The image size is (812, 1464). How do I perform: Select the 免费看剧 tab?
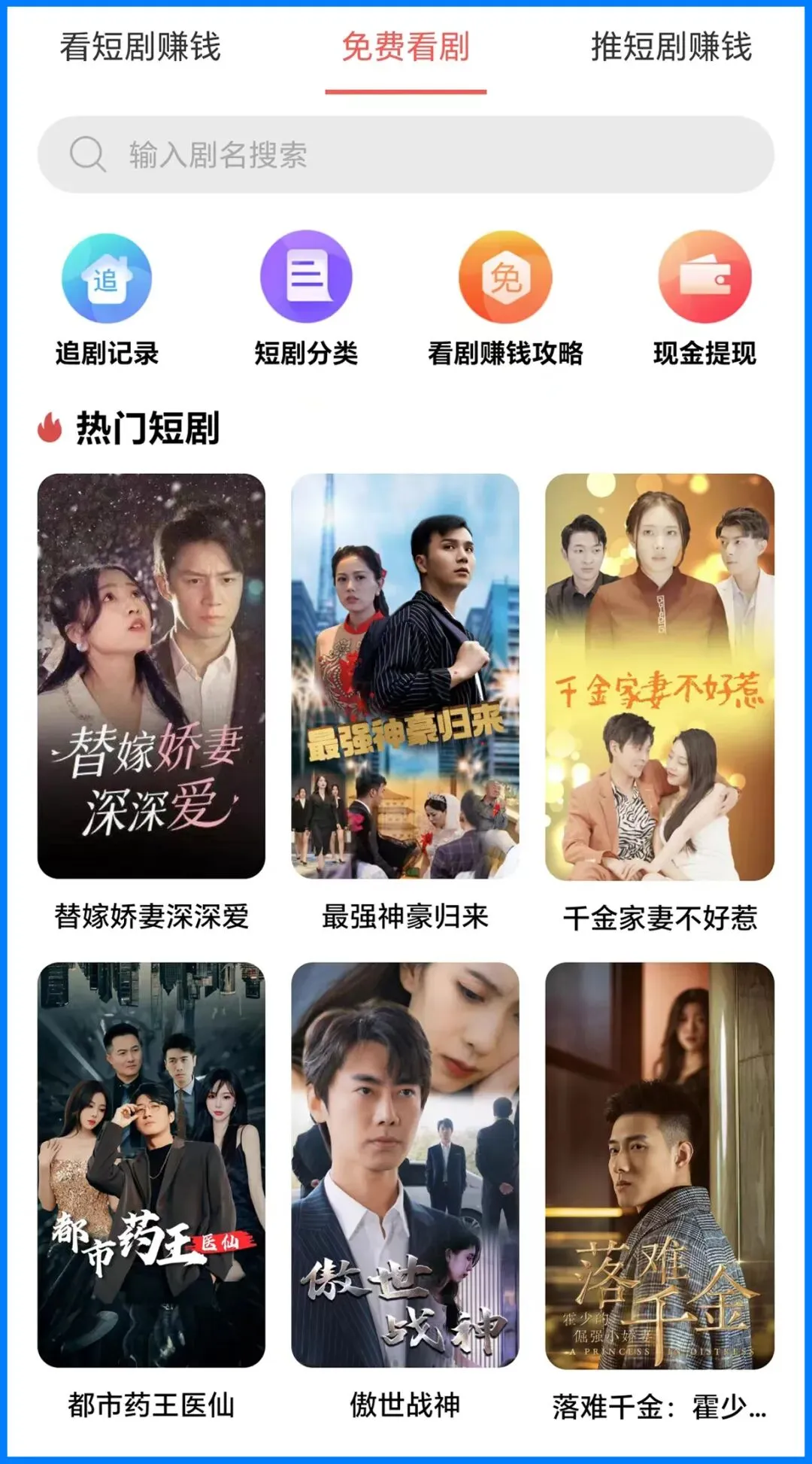(x=406, y=47)
